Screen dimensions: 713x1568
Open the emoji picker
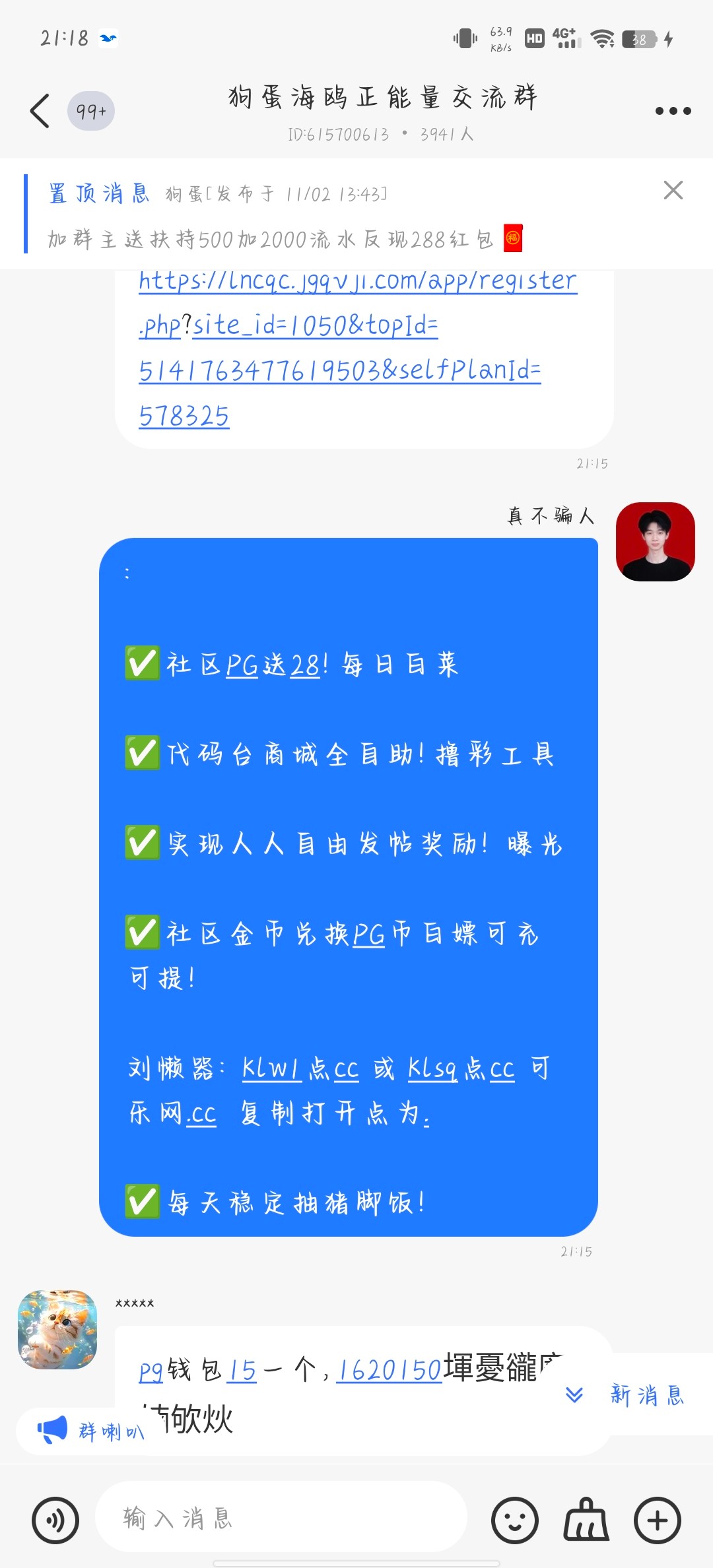click(514, 1519)
